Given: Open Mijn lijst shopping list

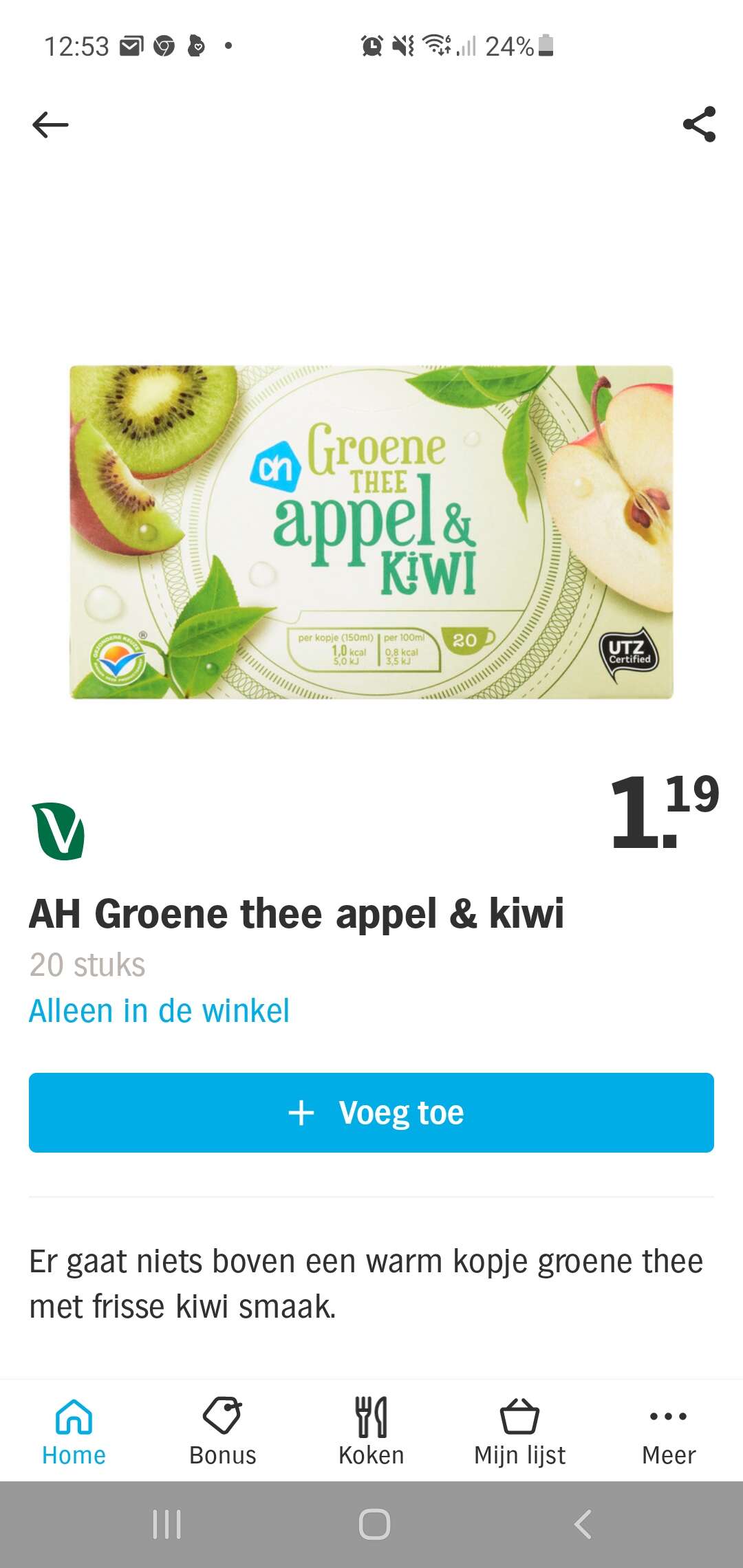Looking at the screenshot, I should coord(520,1432).
